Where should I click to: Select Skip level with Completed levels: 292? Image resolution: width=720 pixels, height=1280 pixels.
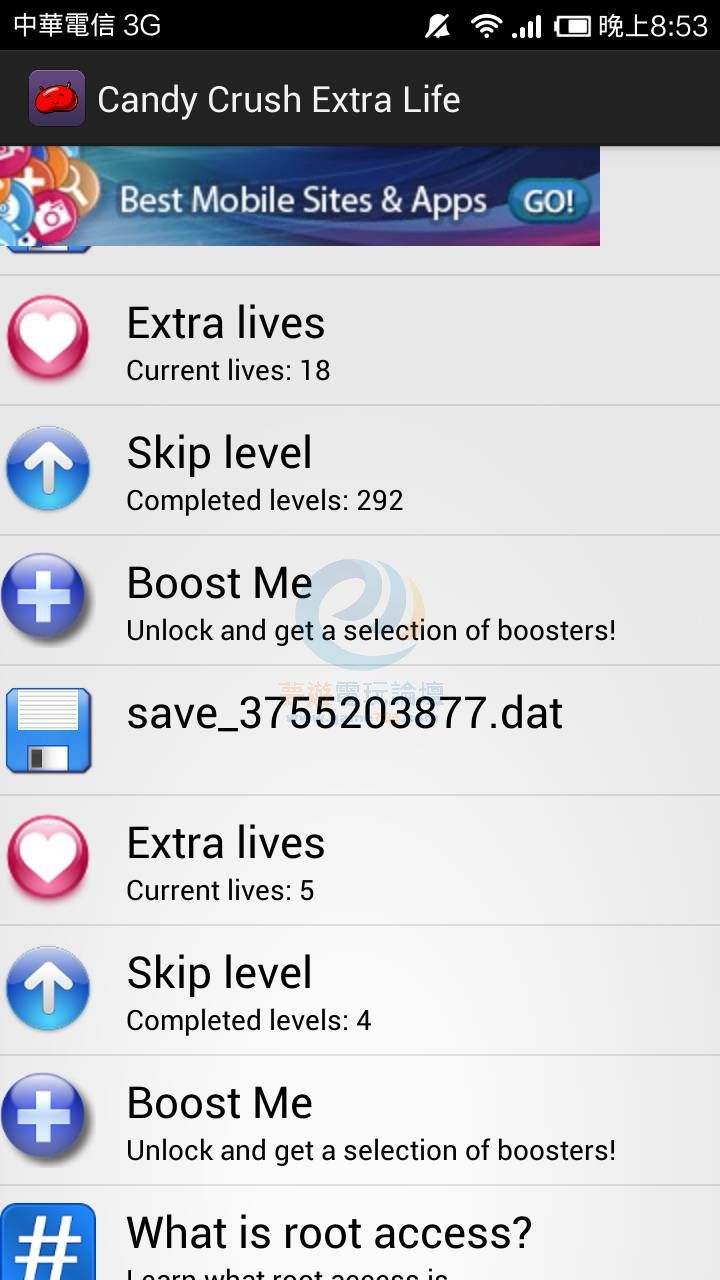coord(360,471)
